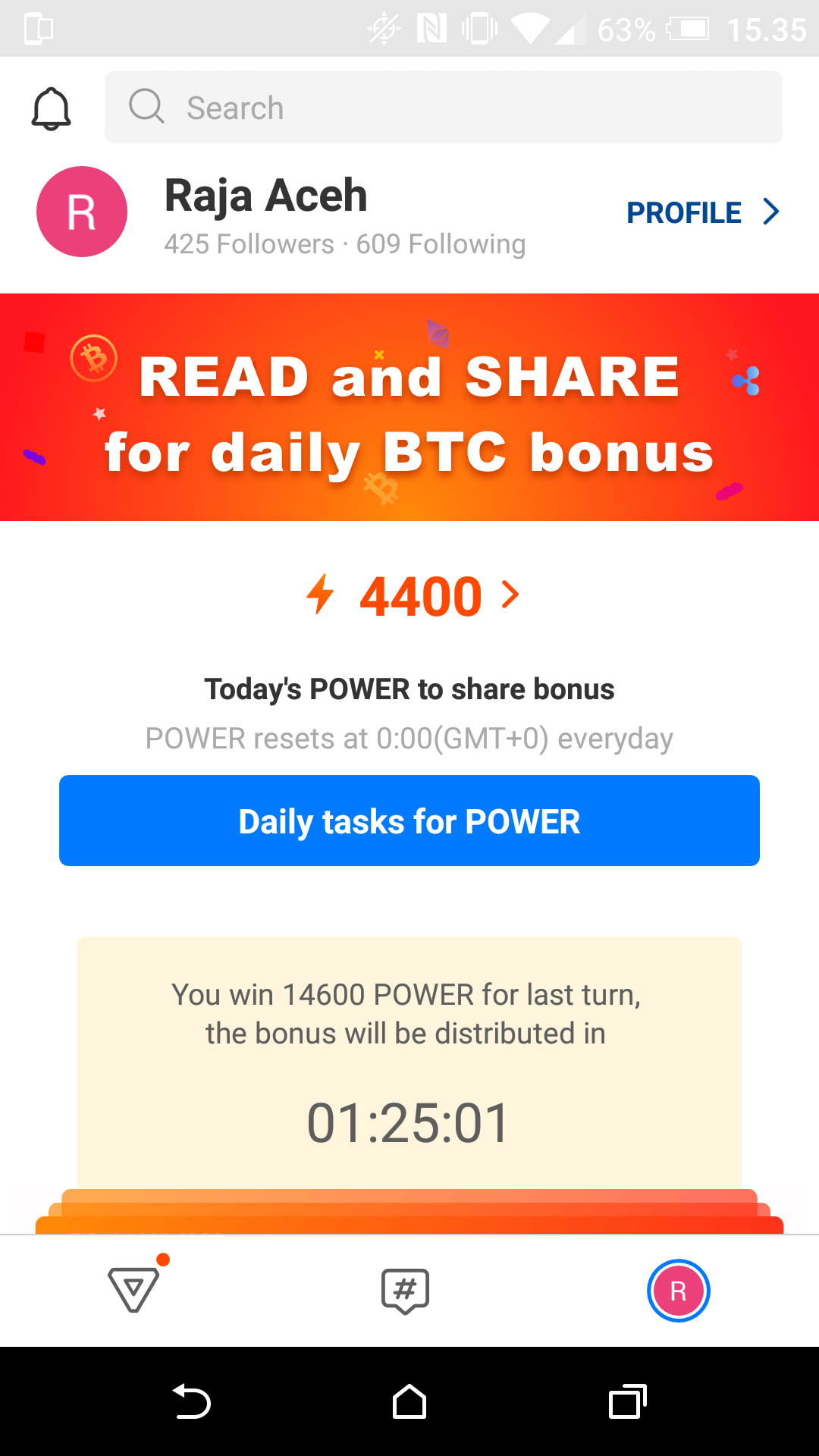Expand the 4400 POWER details chevron

510,596
